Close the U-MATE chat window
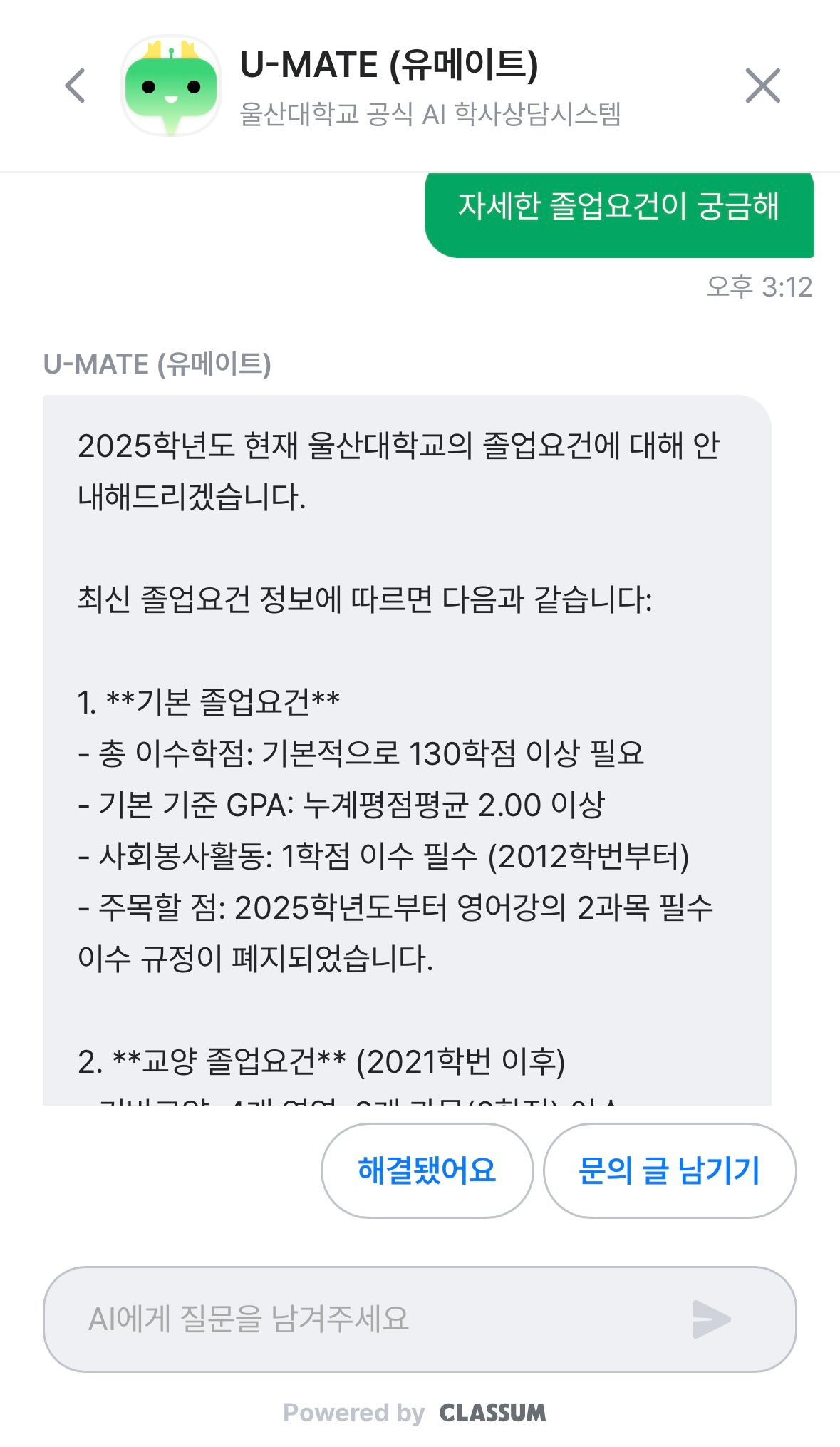Viewport: 840px width, 1447px height. [762, 86]
